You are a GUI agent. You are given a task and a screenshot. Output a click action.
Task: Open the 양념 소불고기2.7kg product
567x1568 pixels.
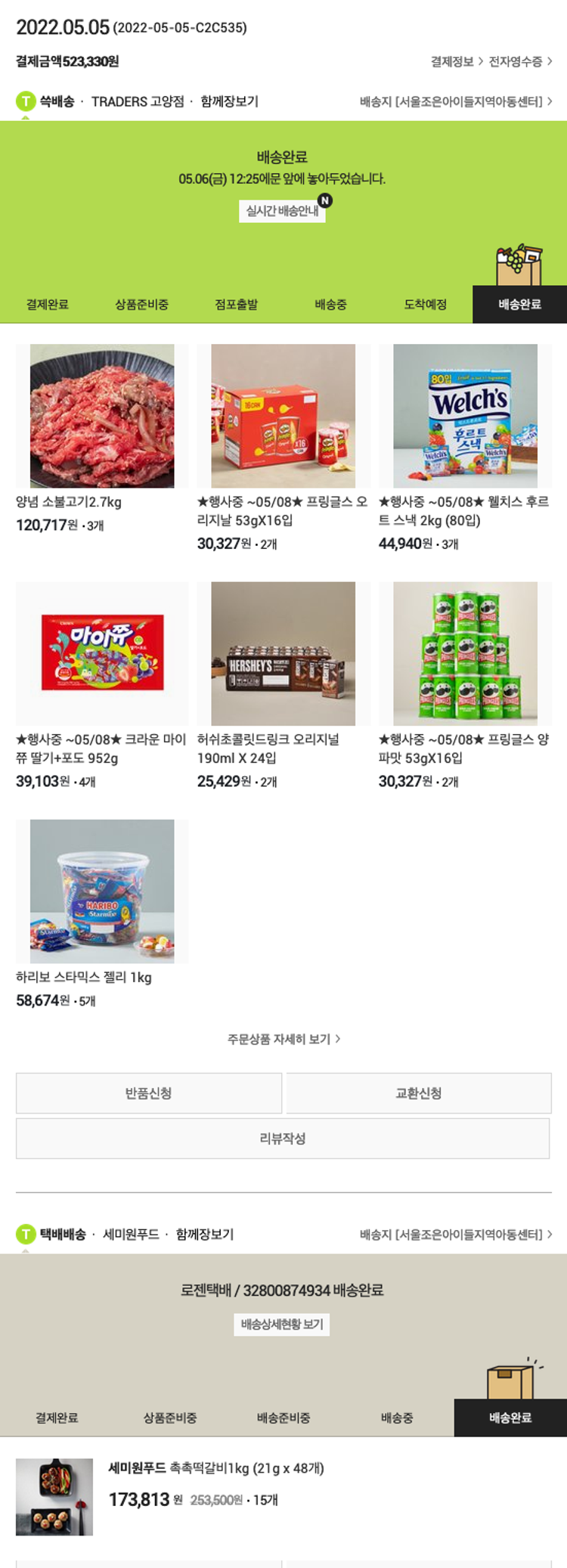pos(102,416)
